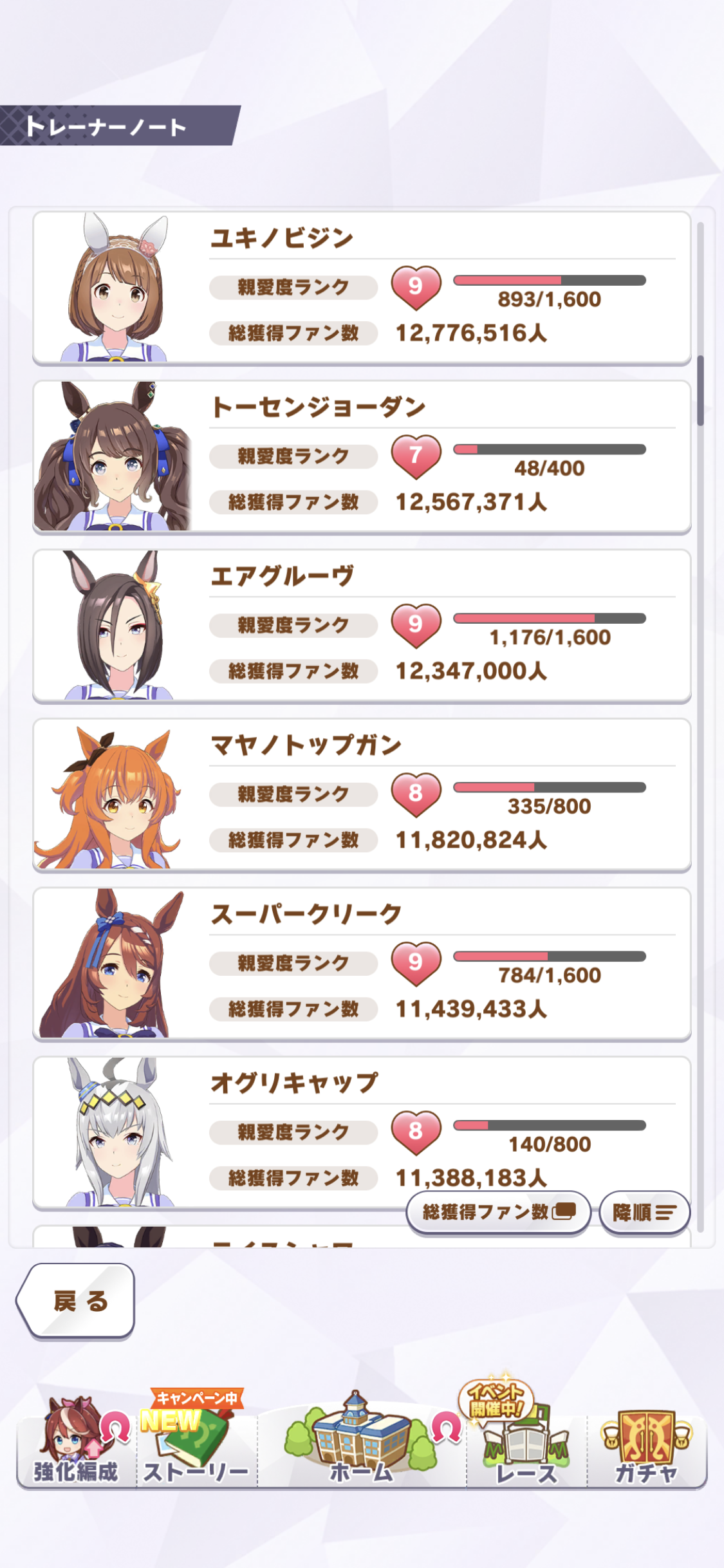Go to the ストーリー tab
724x1568 pixels.
[196, 1448]
